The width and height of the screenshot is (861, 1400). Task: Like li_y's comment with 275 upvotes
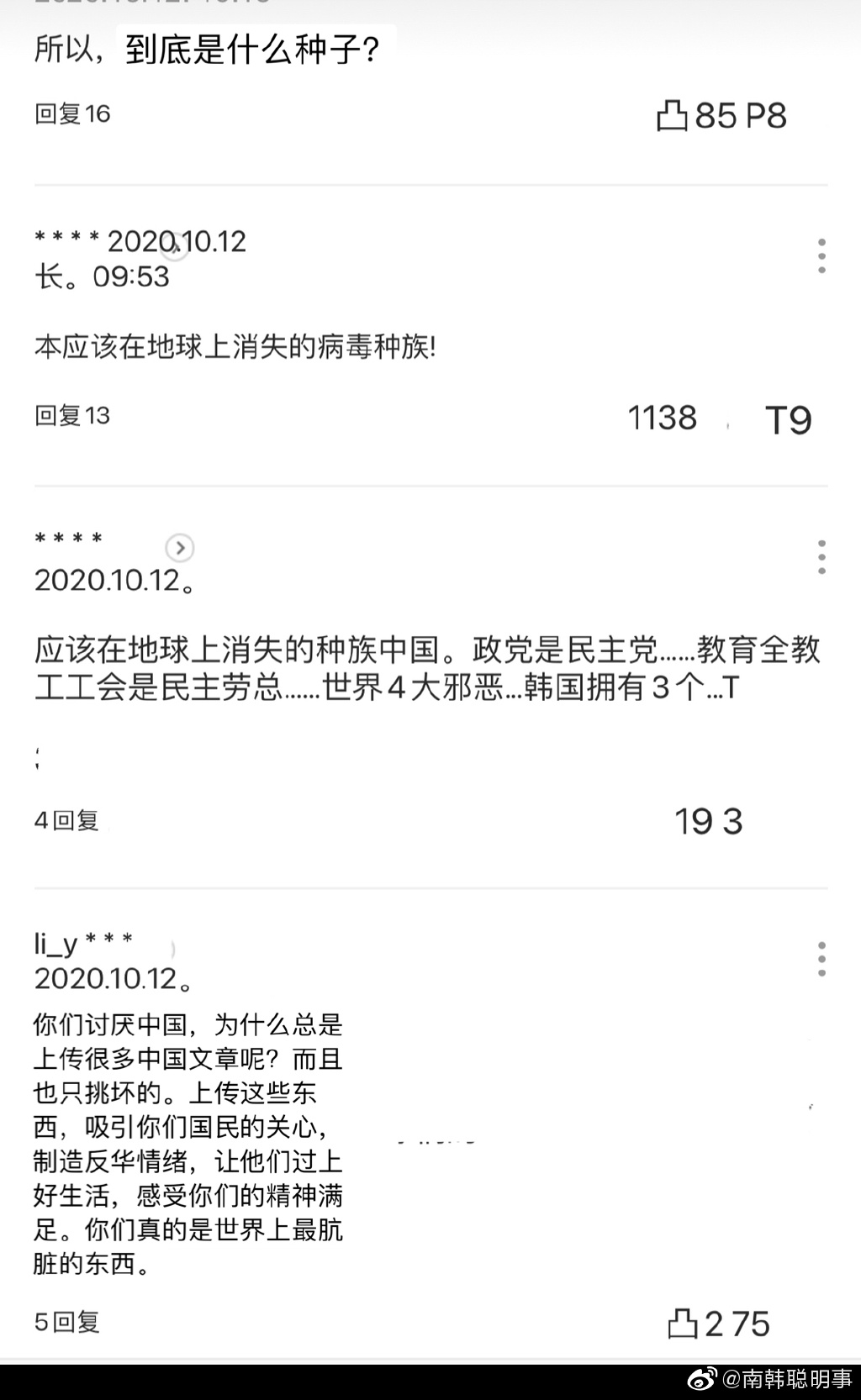683,1324
